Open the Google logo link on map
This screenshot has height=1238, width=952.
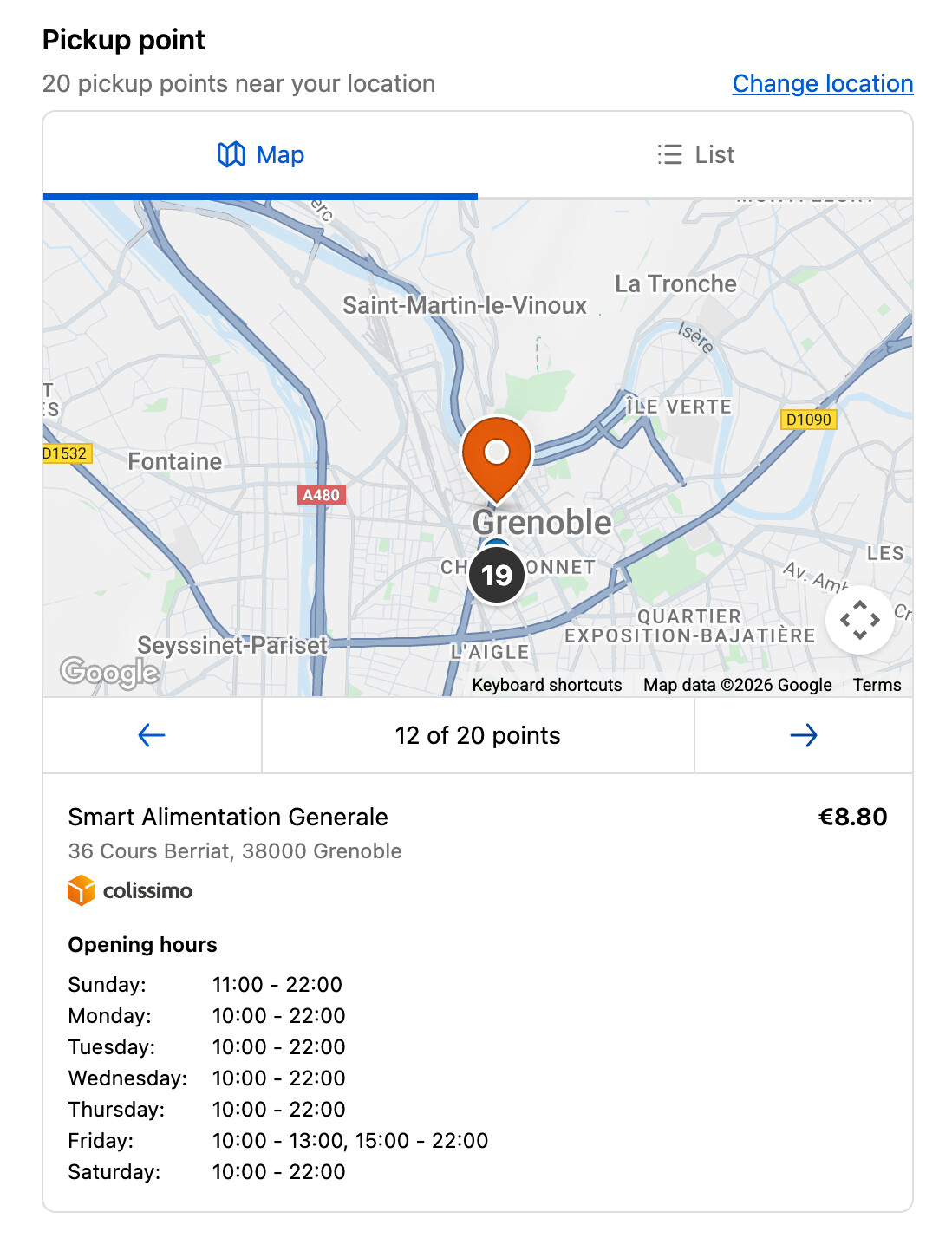click(x=109, y=671)
